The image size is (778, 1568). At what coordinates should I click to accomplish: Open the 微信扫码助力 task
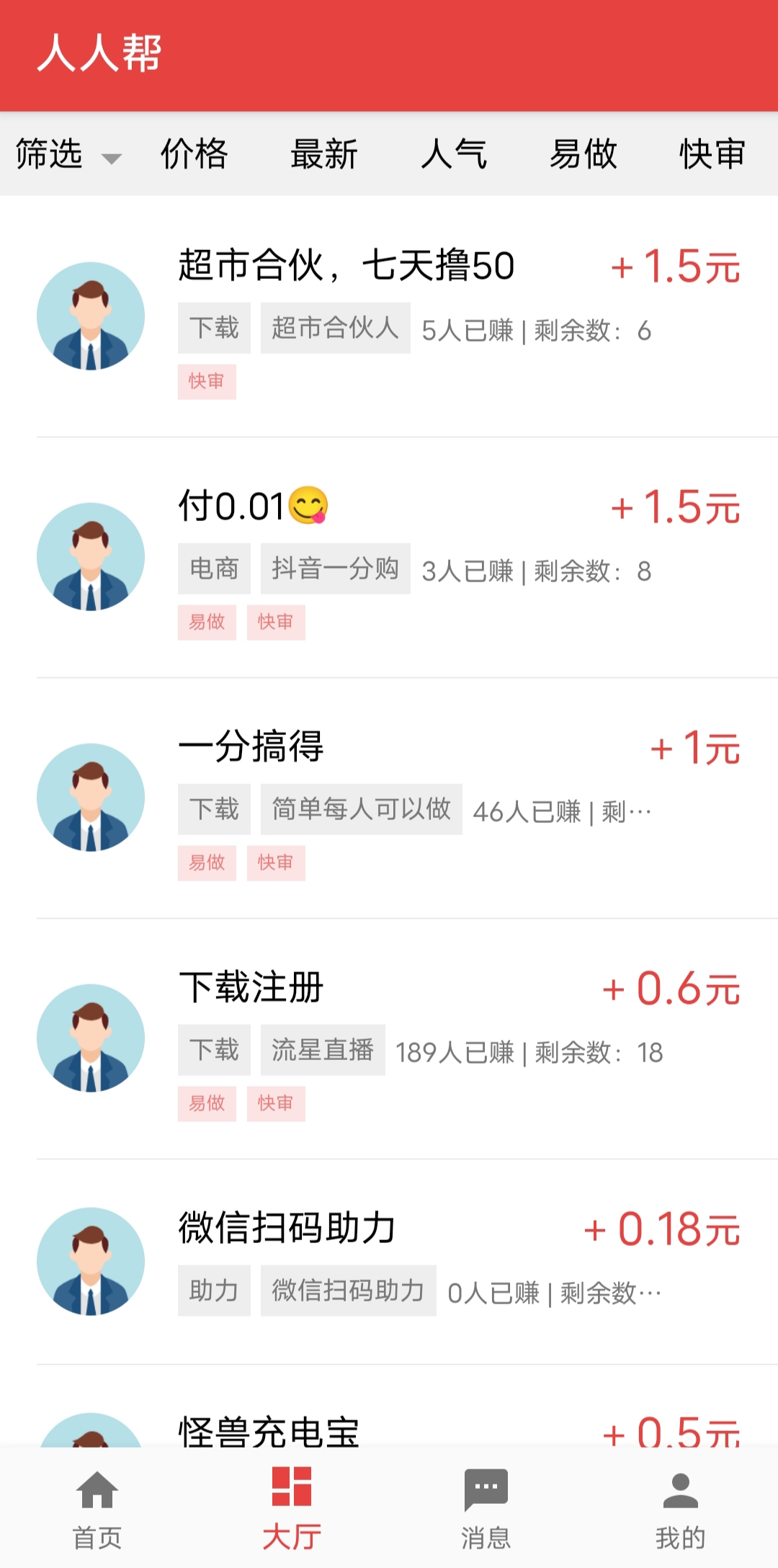[x=389, y=1262]
